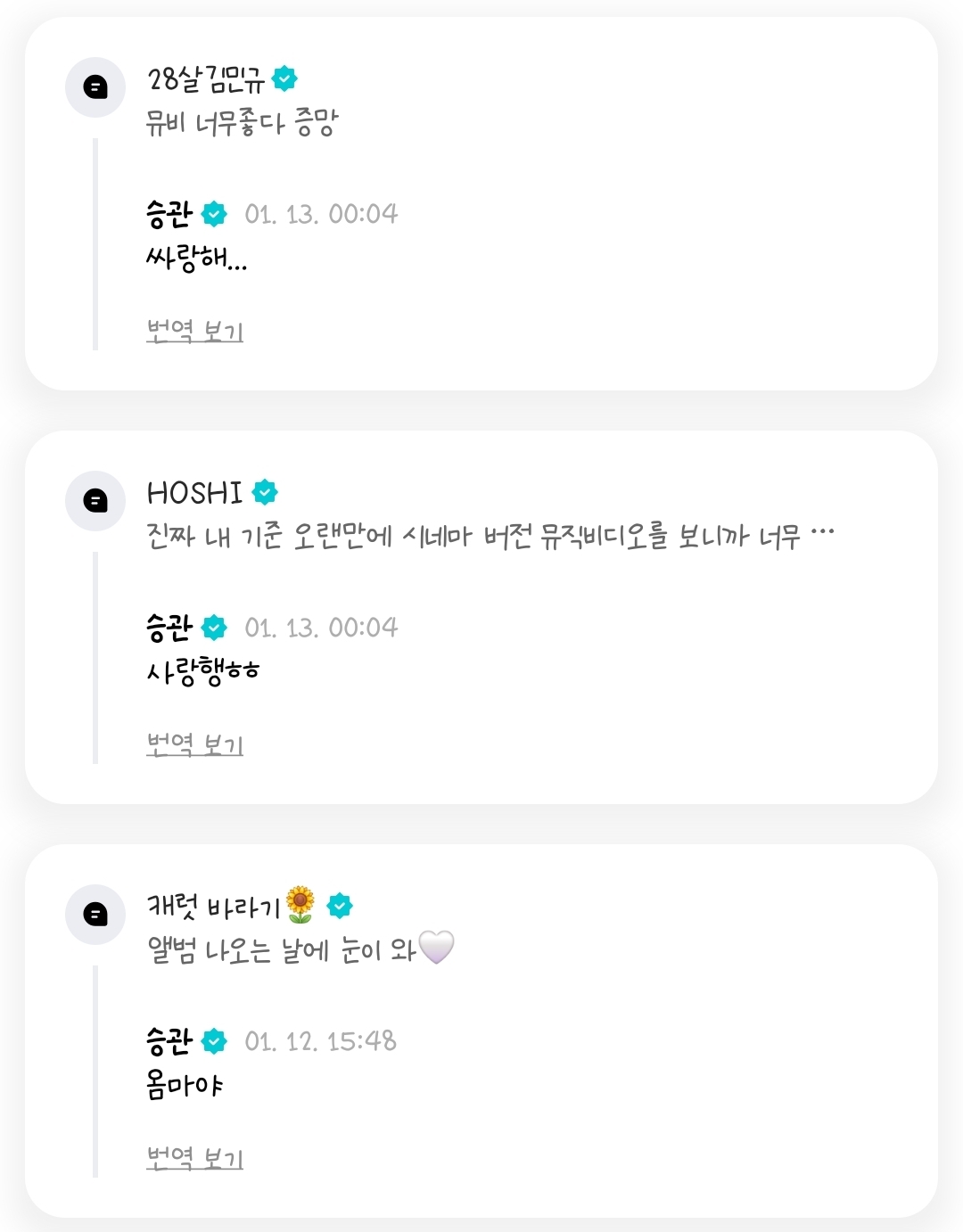
Task: Translate the 옴마야 reply via 번역 보기
Action: pyautogui.click(x=194, y=1158)
